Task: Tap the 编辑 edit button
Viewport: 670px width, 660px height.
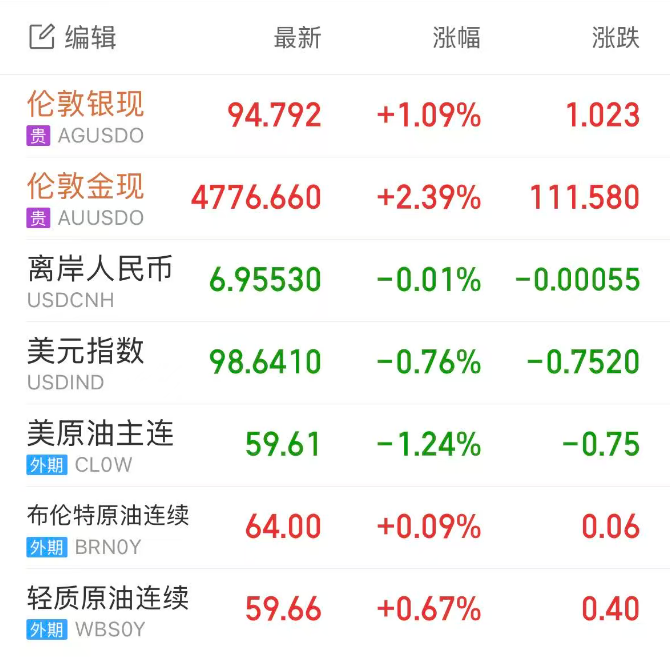Action: (x=73, y=38)
